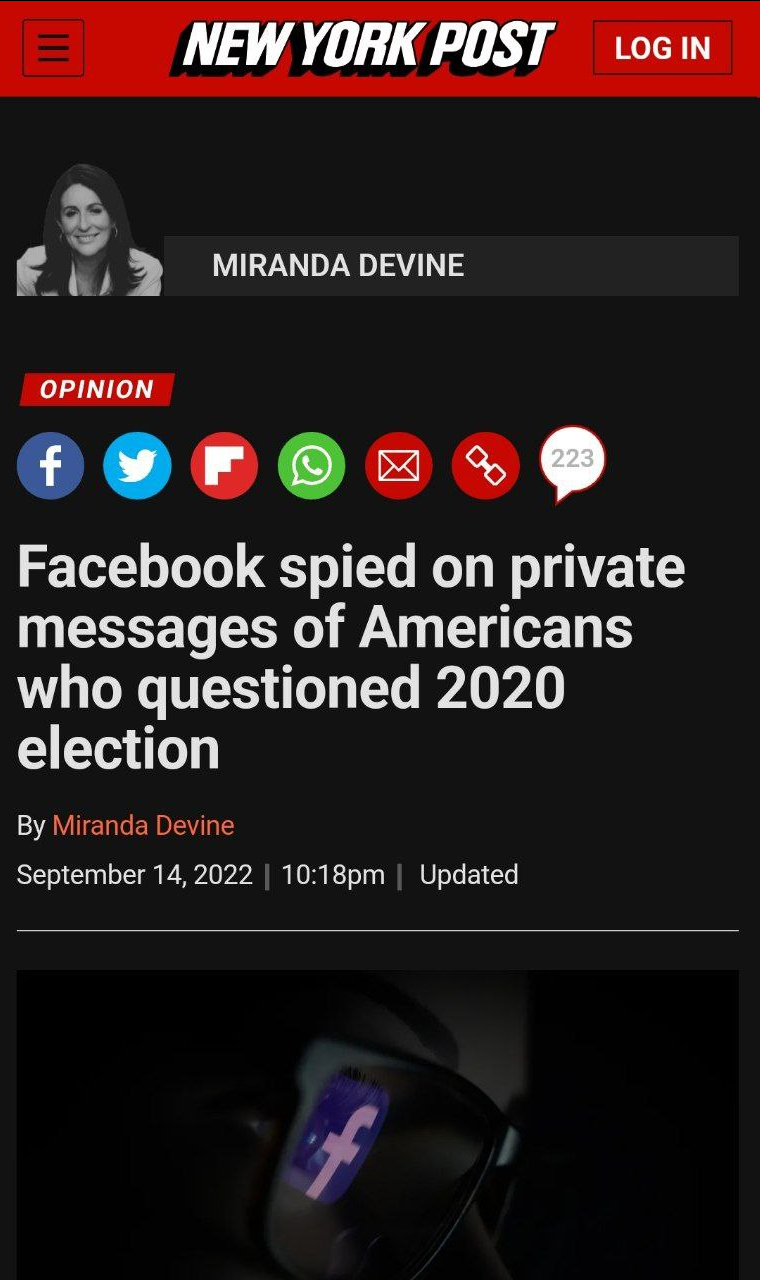Image resolution: width=760 pixels, height=1280 pixels.
Task: Share article on Twitter
Action: [x=137, y=466]
